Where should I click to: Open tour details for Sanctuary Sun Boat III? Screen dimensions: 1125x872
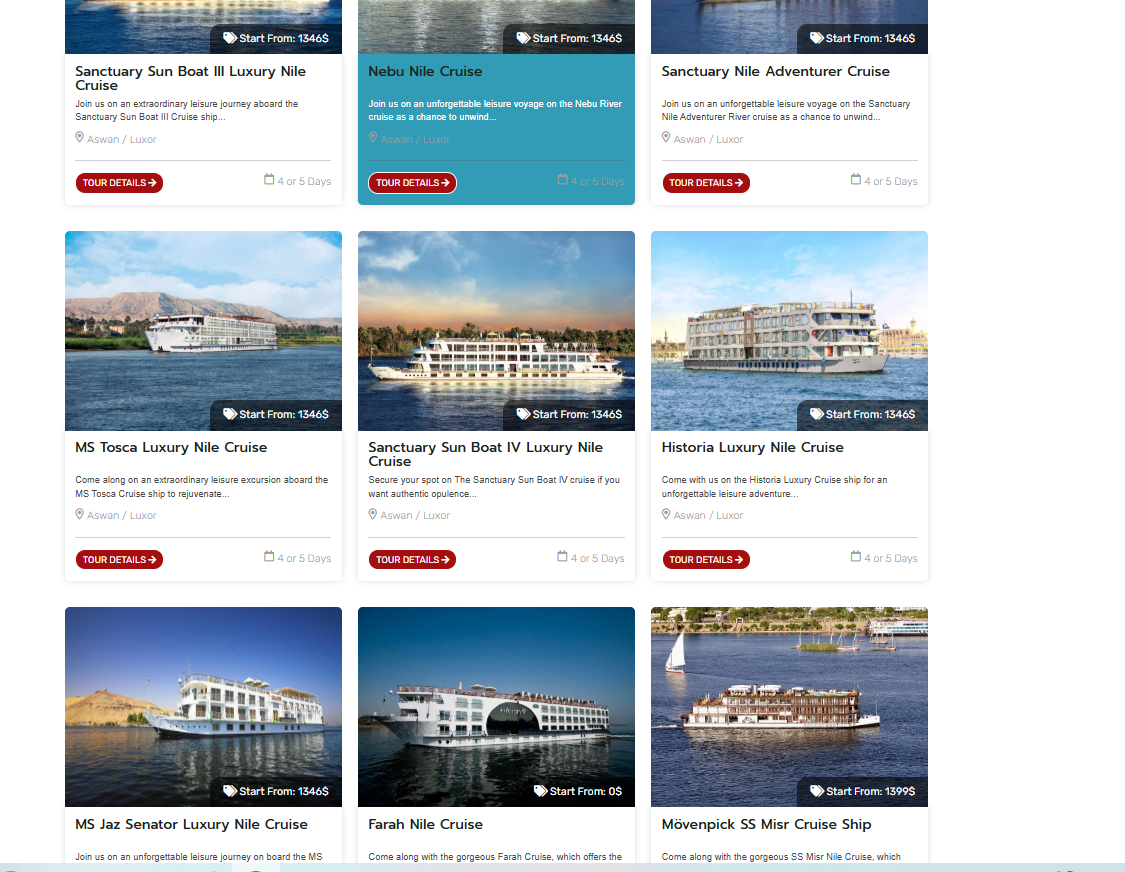(119, 183)
